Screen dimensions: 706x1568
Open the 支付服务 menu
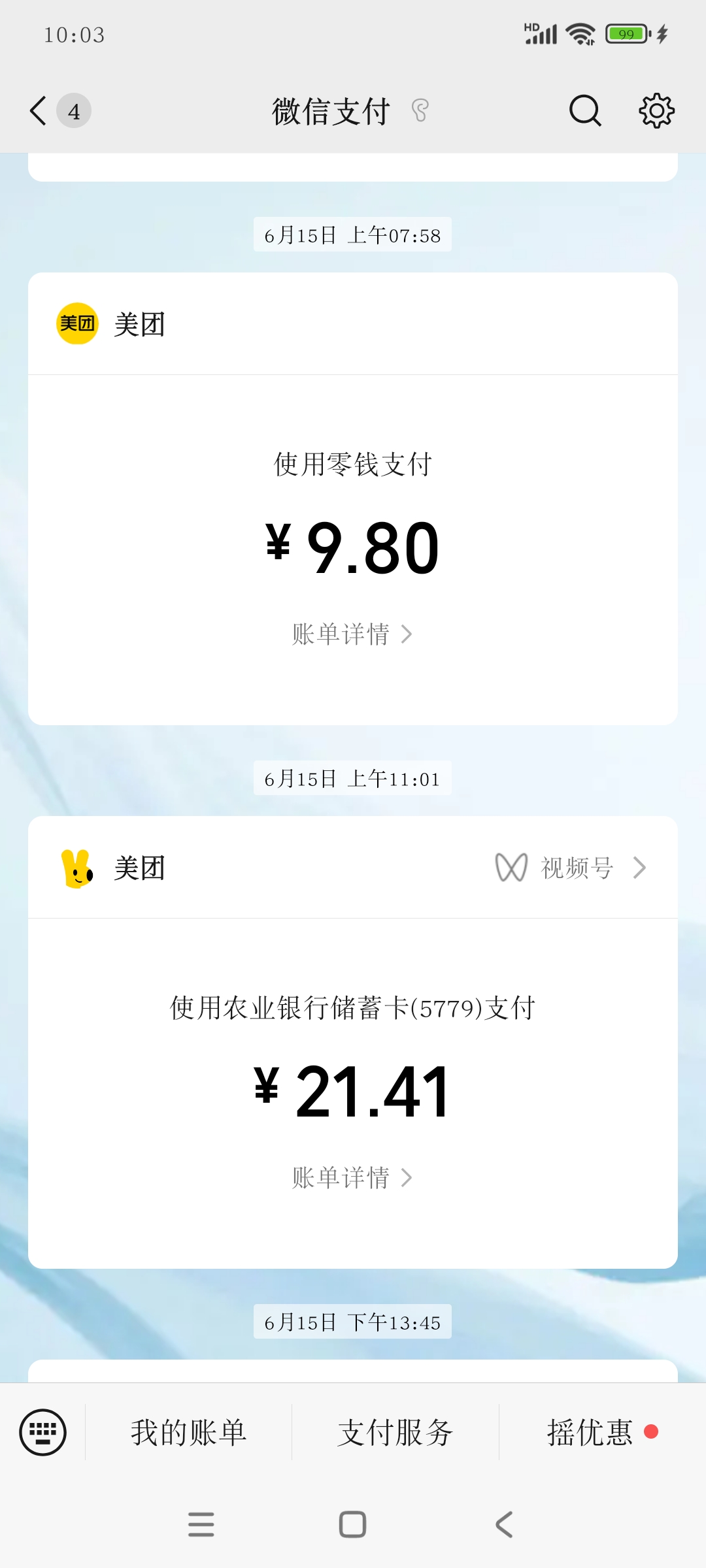pos(395,1432)
